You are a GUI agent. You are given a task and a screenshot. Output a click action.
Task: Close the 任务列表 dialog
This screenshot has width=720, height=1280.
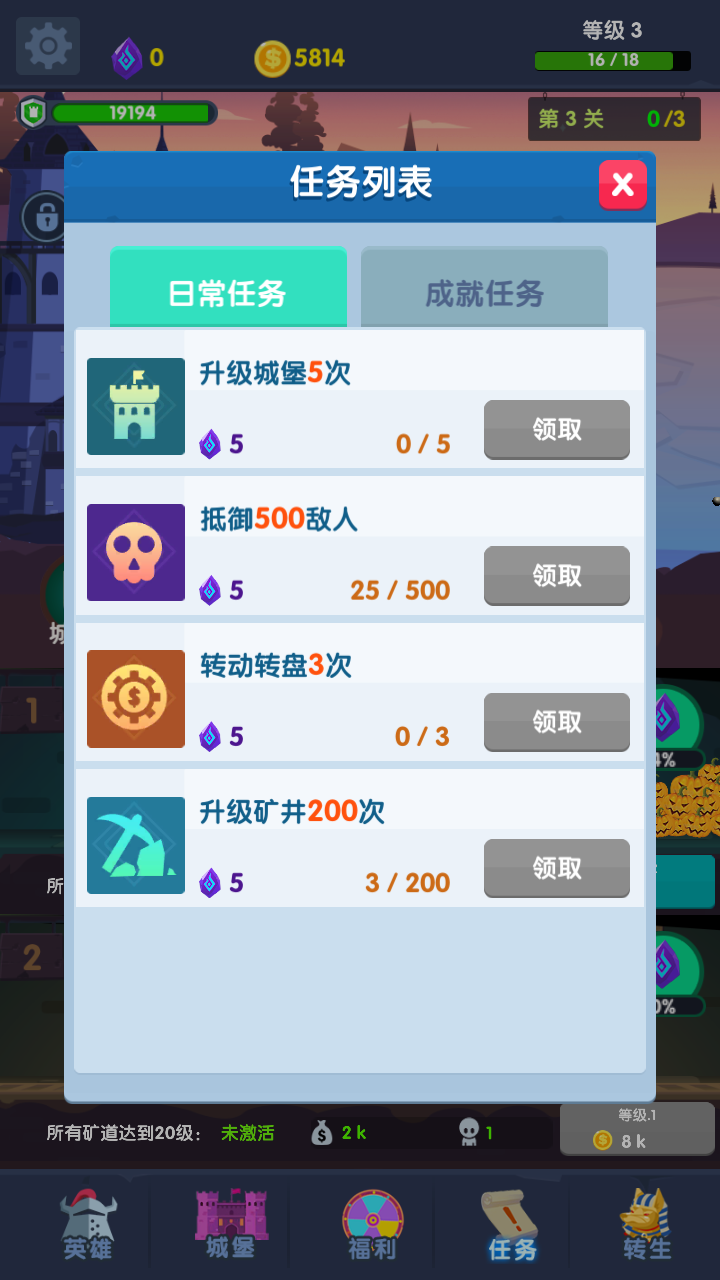pos(623,185)
